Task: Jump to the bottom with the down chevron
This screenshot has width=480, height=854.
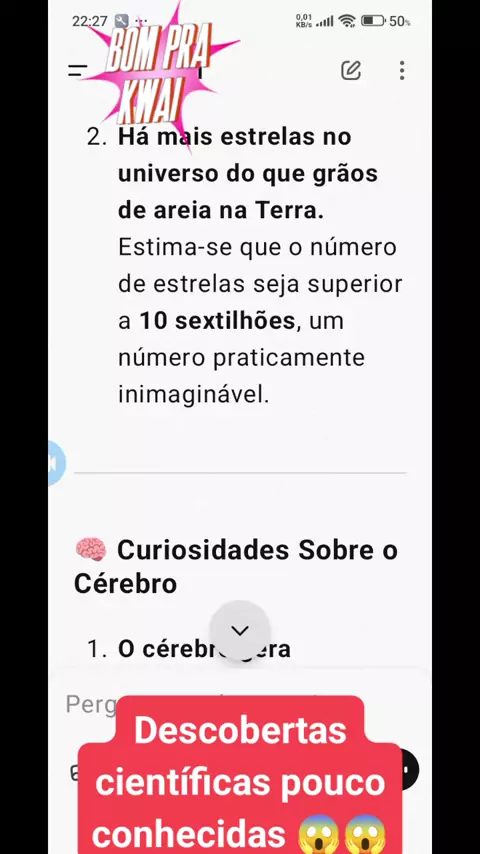Action: (x=240, y=630)
